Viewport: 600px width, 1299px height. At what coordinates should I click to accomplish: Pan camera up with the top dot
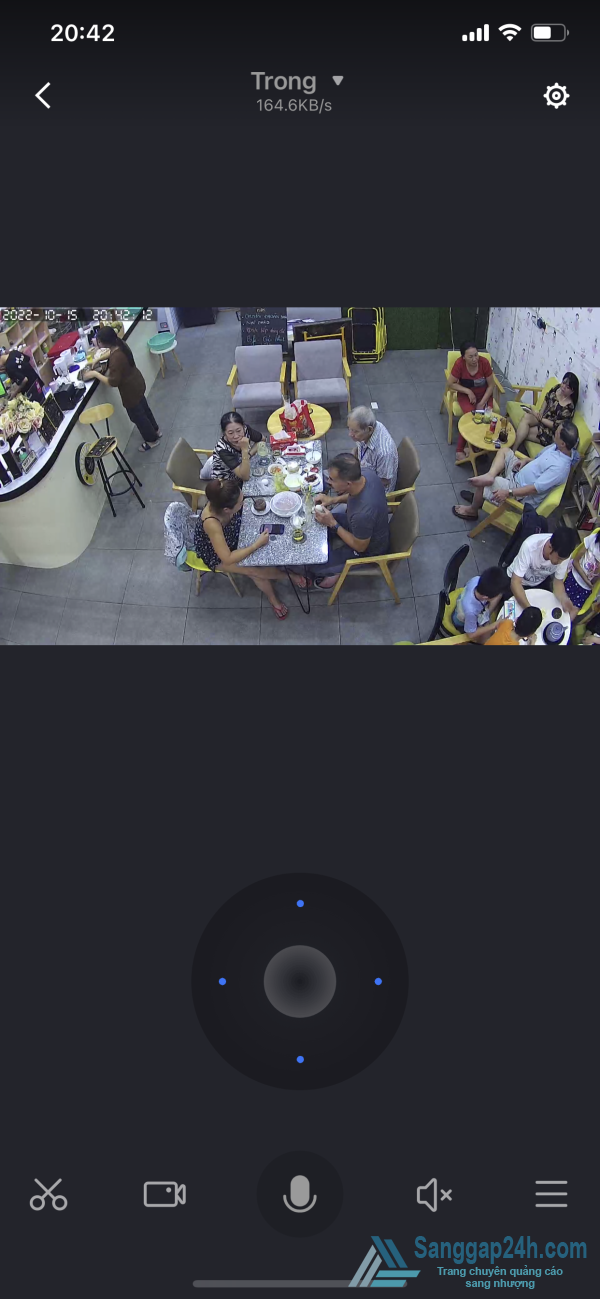[x=300, y=904]
